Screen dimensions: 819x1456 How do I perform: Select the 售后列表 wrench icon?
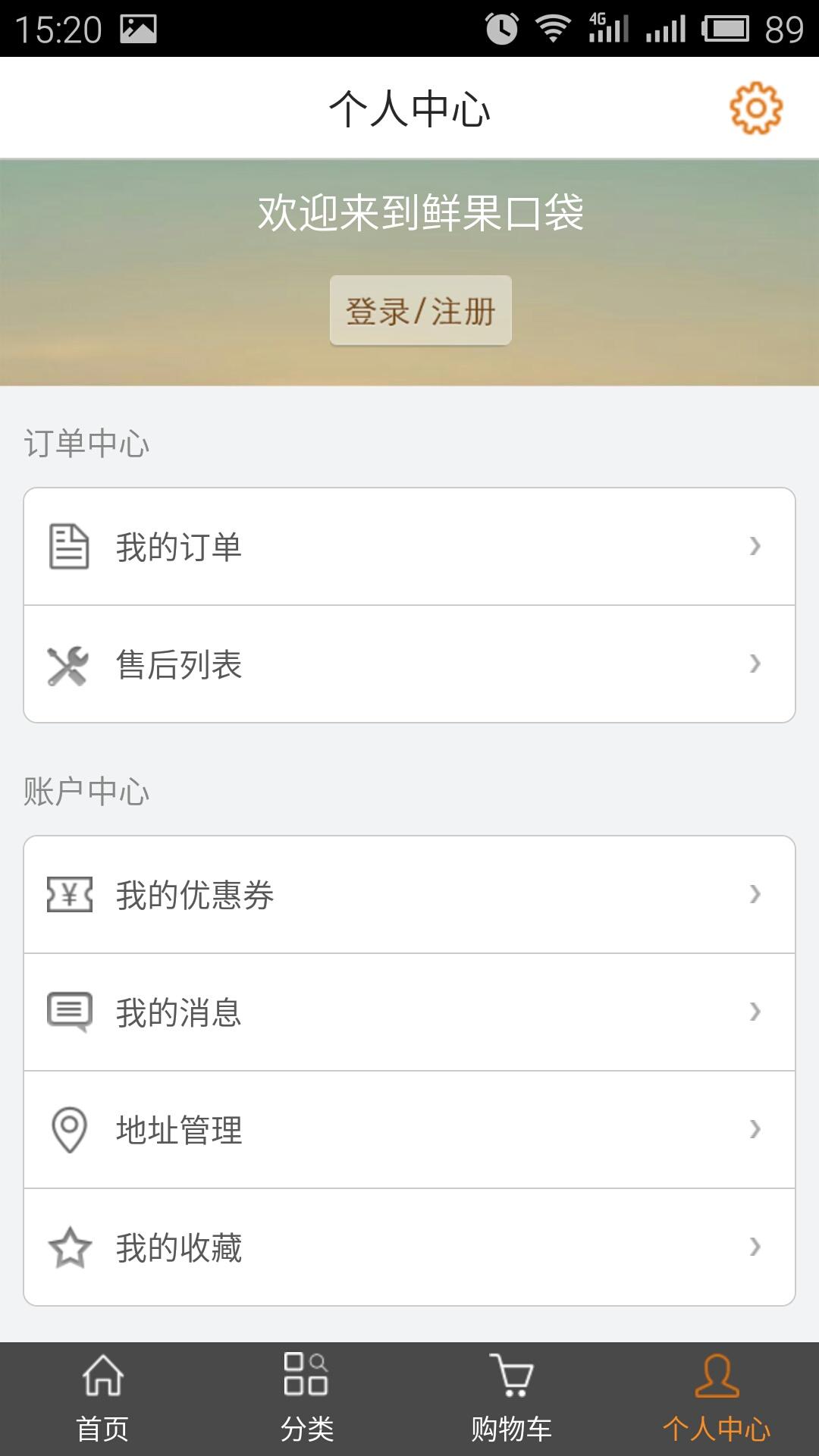click(67, 664)
